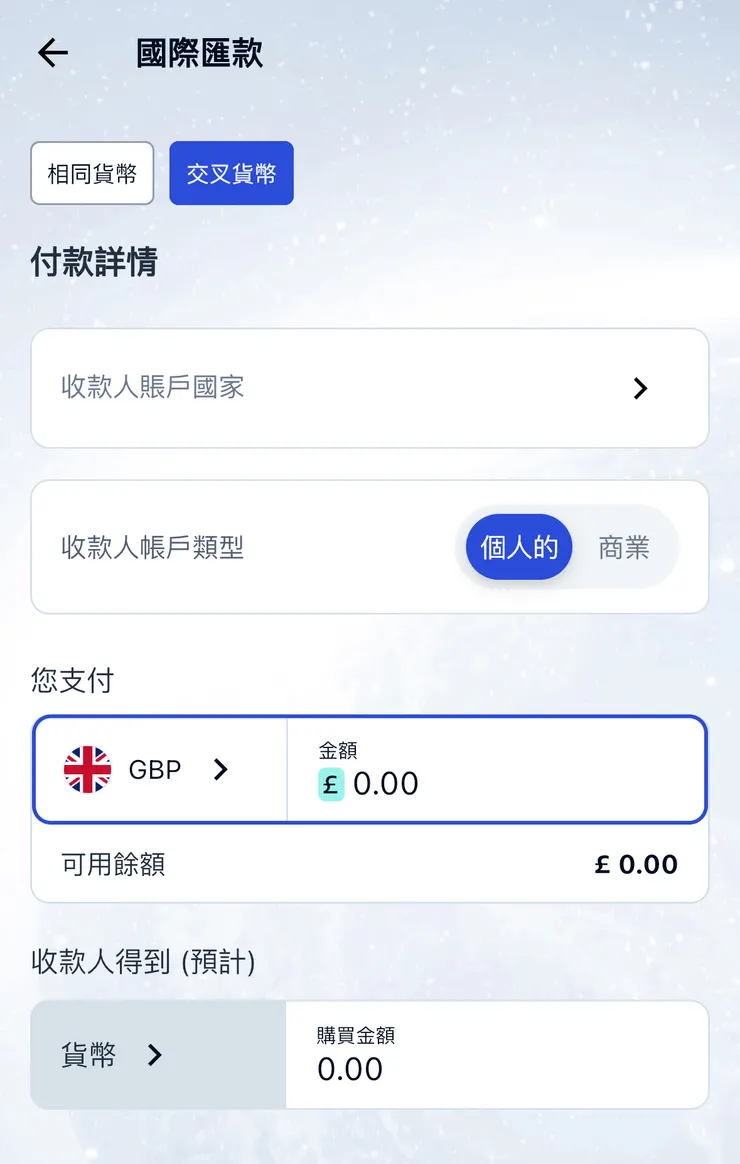
Task: Tap the arrow next to the GBP label
Action: [222, 770]
